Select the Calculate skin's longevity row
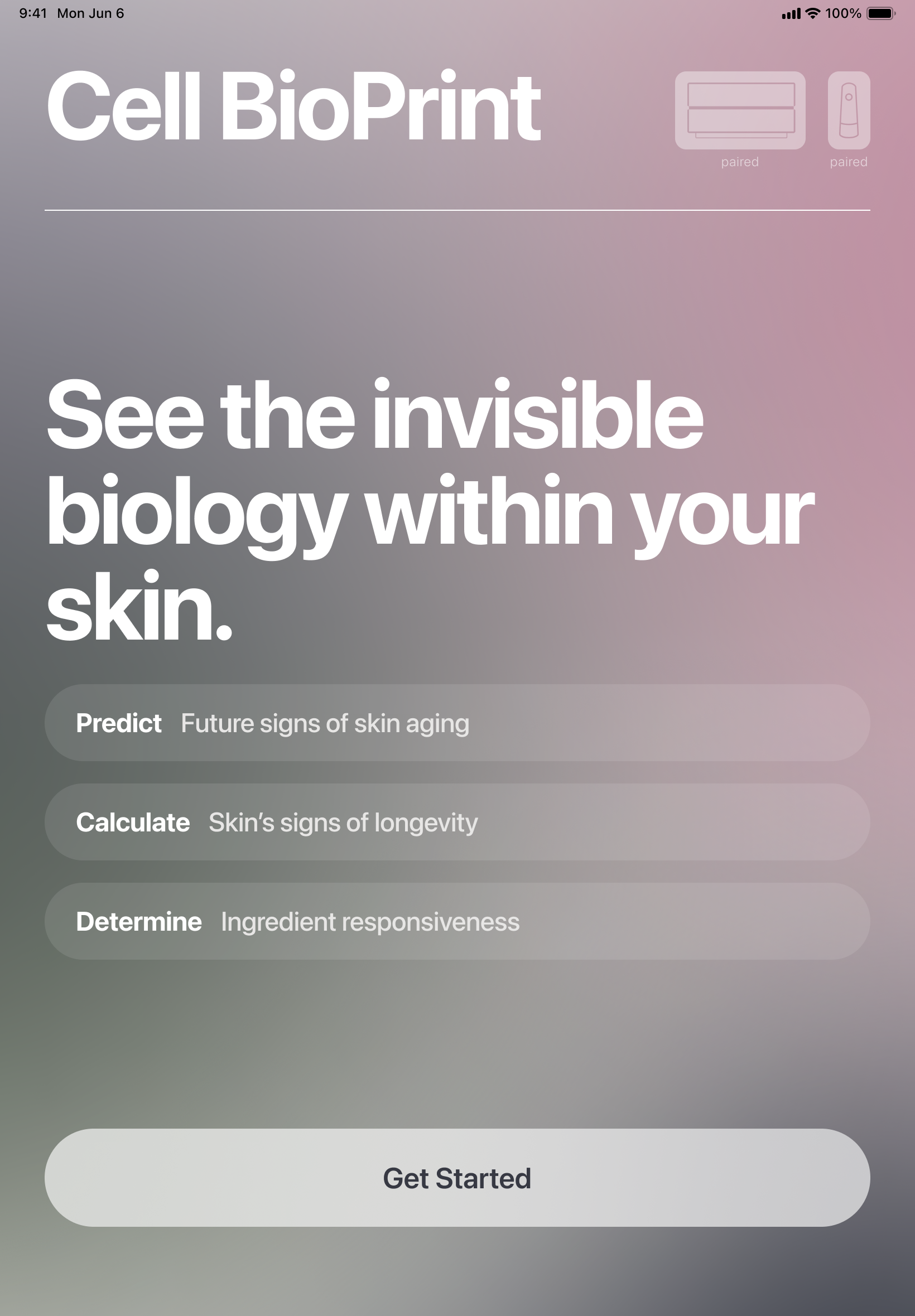Viewport: 915px width, 1316px height. coord(457,821)
